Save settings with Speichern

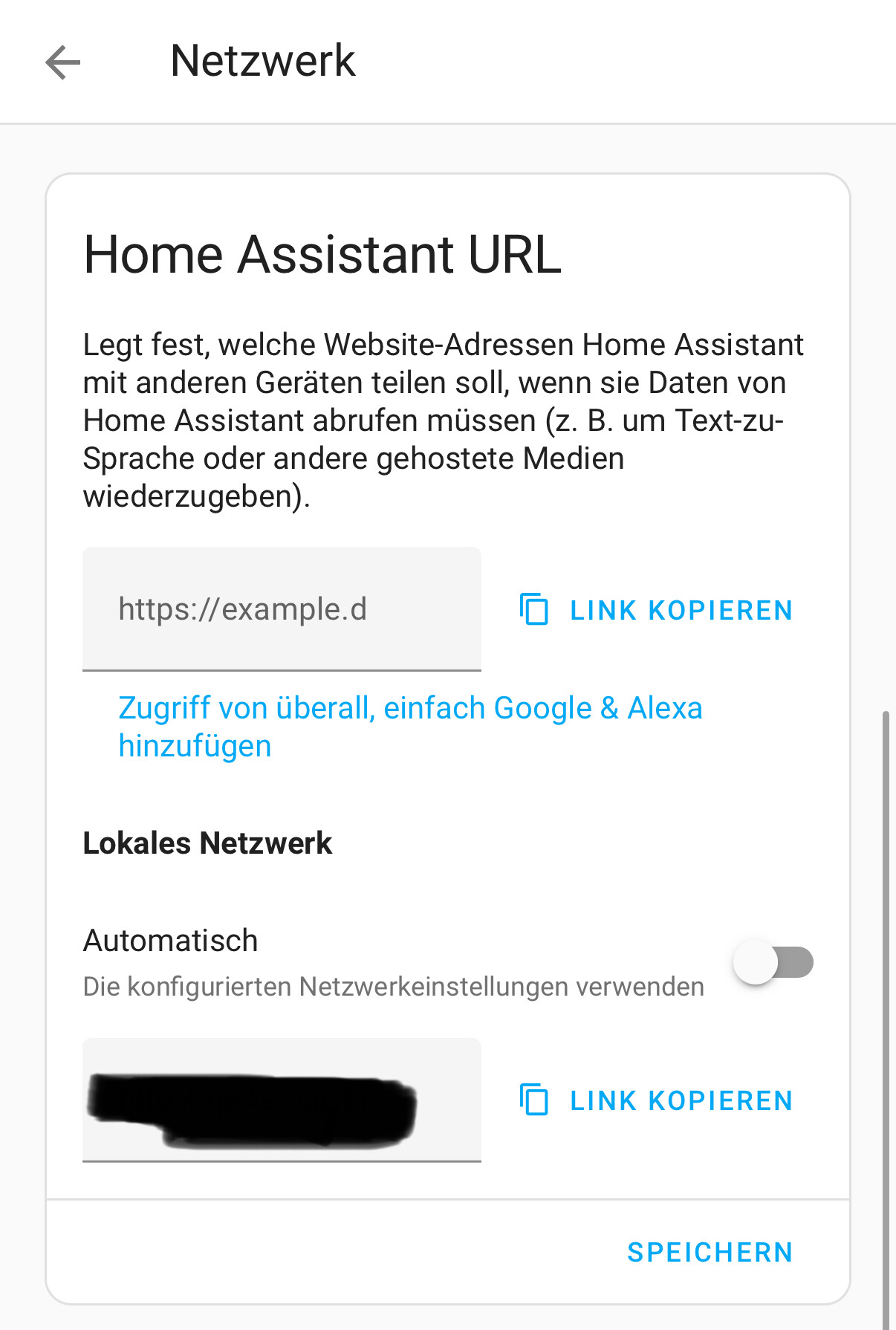coord(710,1252)
